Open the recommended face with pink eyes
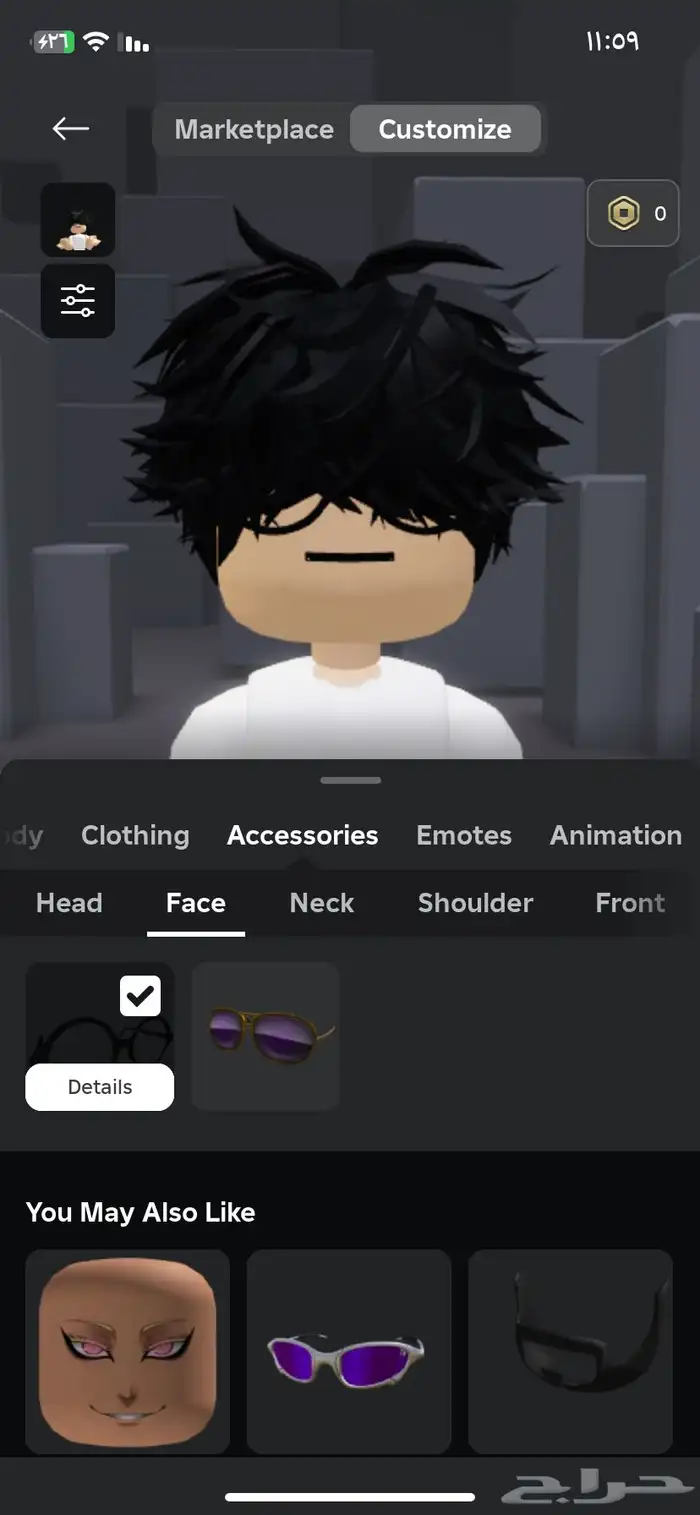 pos(128,1351)
